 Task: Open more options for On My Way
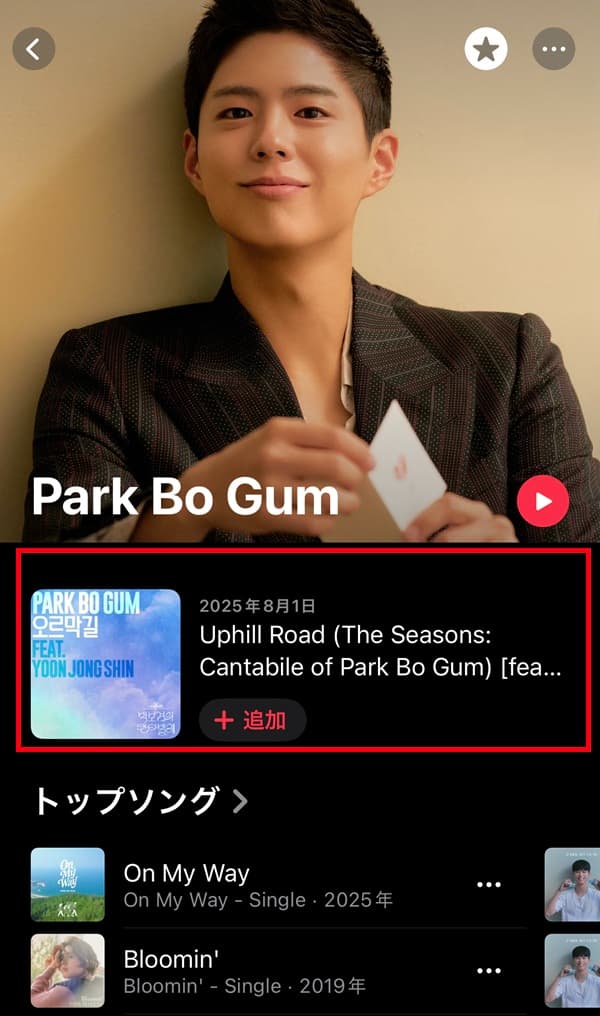tap(488, 885)
